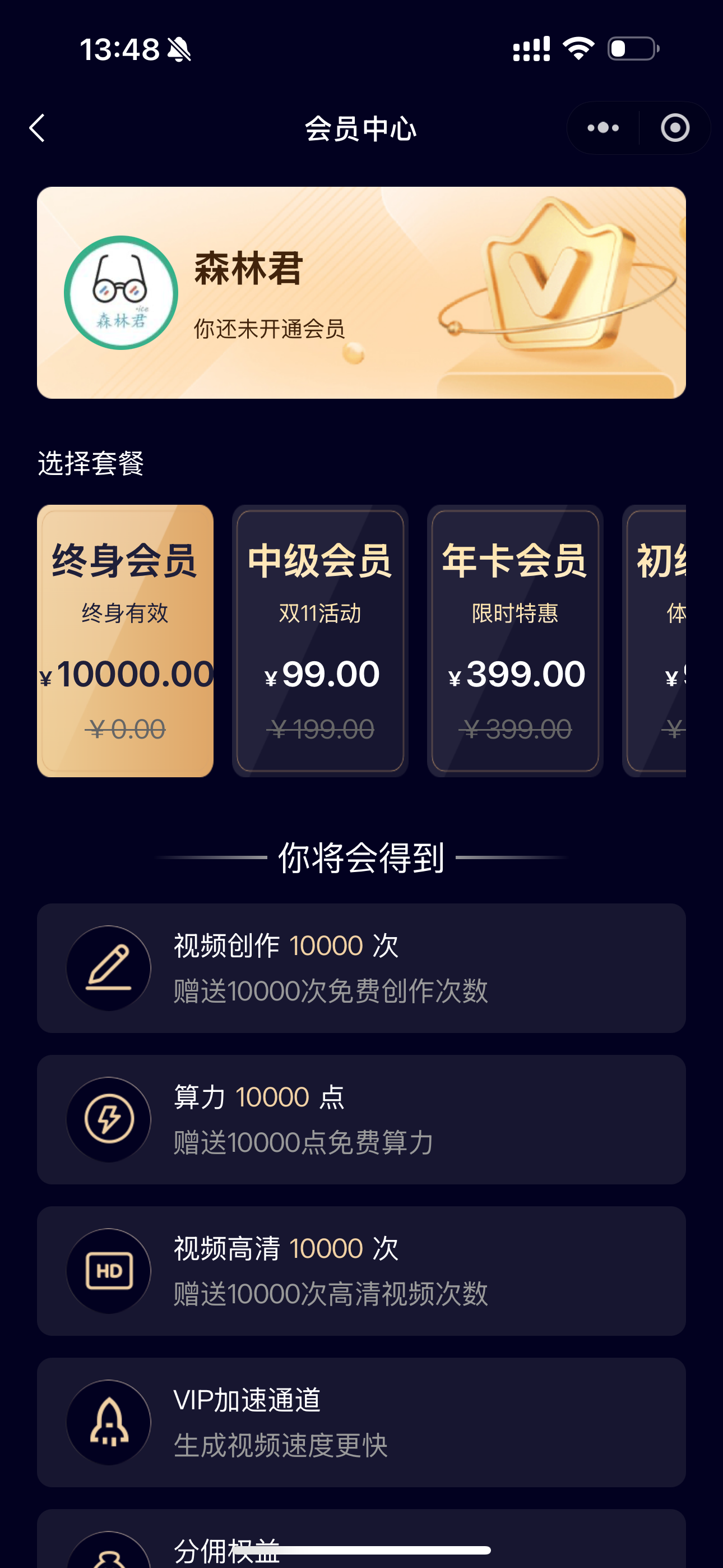Tap the back arrow at top left
Image resolution: width=723 pixels, height=1568 pixels.
tap(36, 127)
